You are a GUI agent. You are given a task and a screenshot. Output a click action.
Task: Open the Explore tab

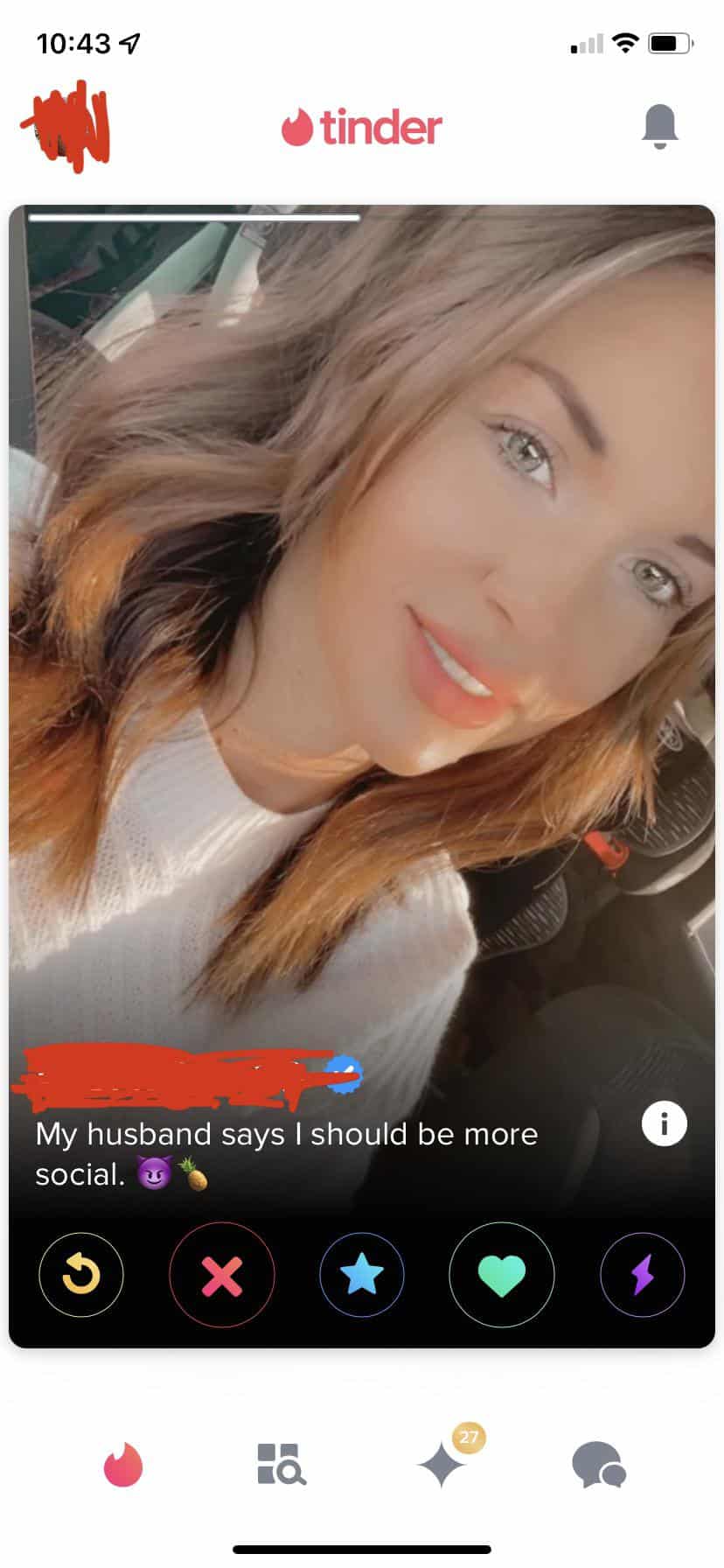(x=282, y=1464)
